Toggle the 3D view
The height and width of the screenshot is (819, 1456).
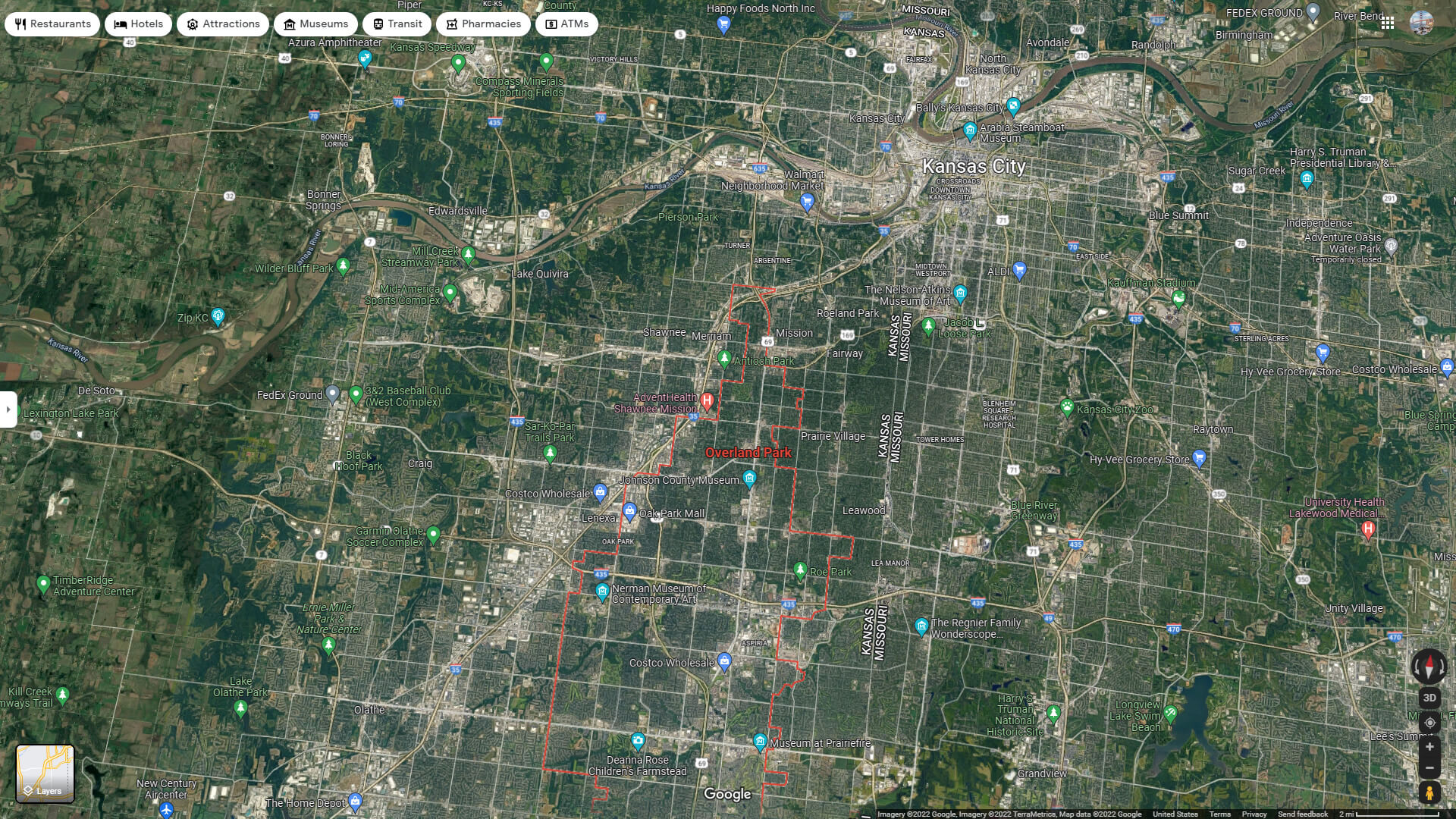click(x=1429, y=698)
